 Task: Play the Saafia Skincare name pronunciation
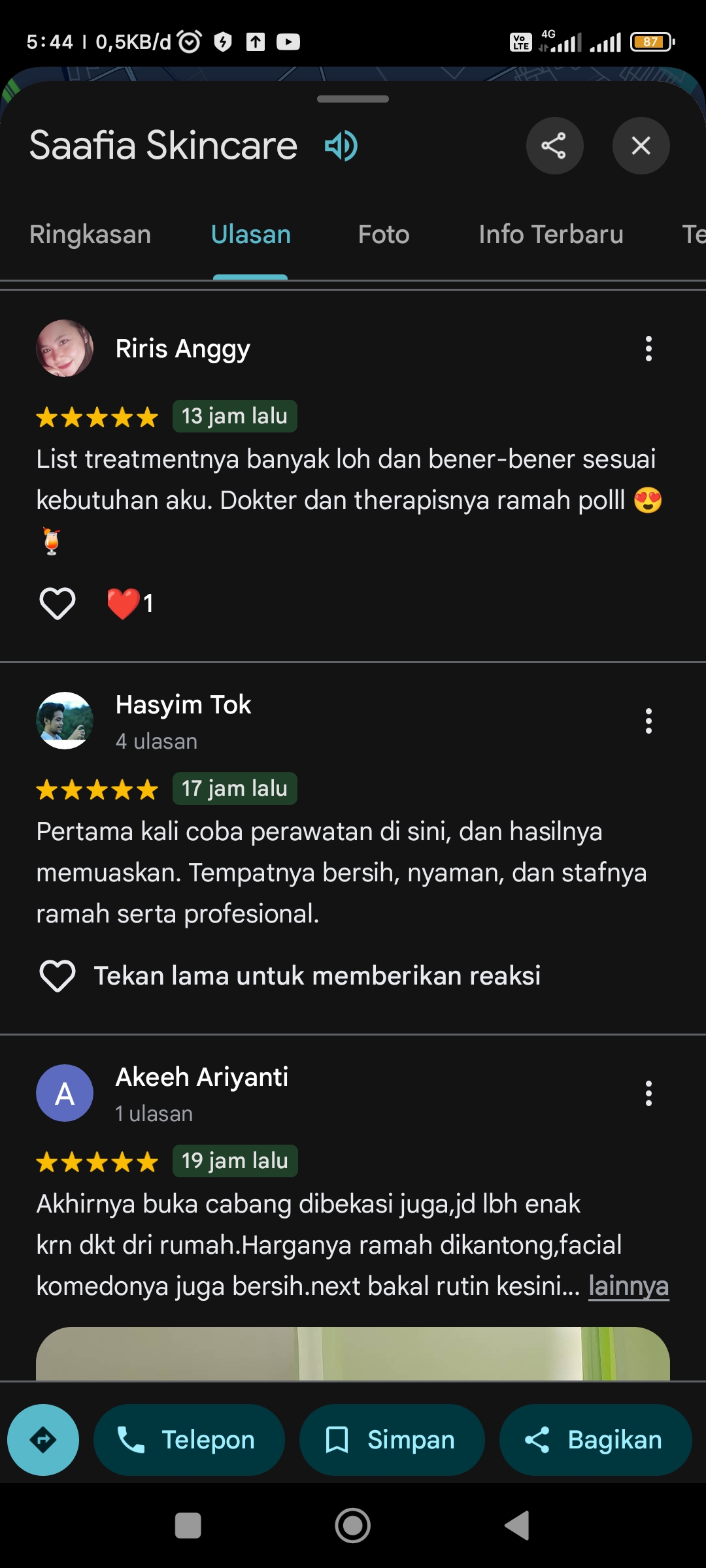(x=341, y=145)
